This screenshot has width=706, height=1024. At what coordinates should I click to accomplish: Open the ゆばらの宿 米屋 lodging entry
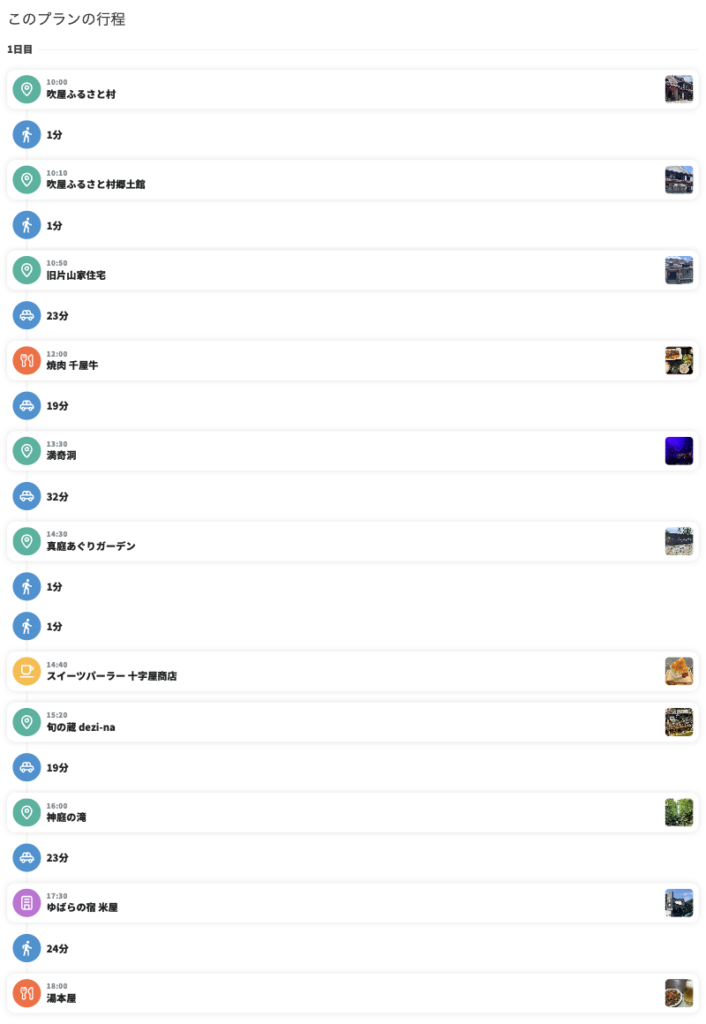tap(352, 903)
